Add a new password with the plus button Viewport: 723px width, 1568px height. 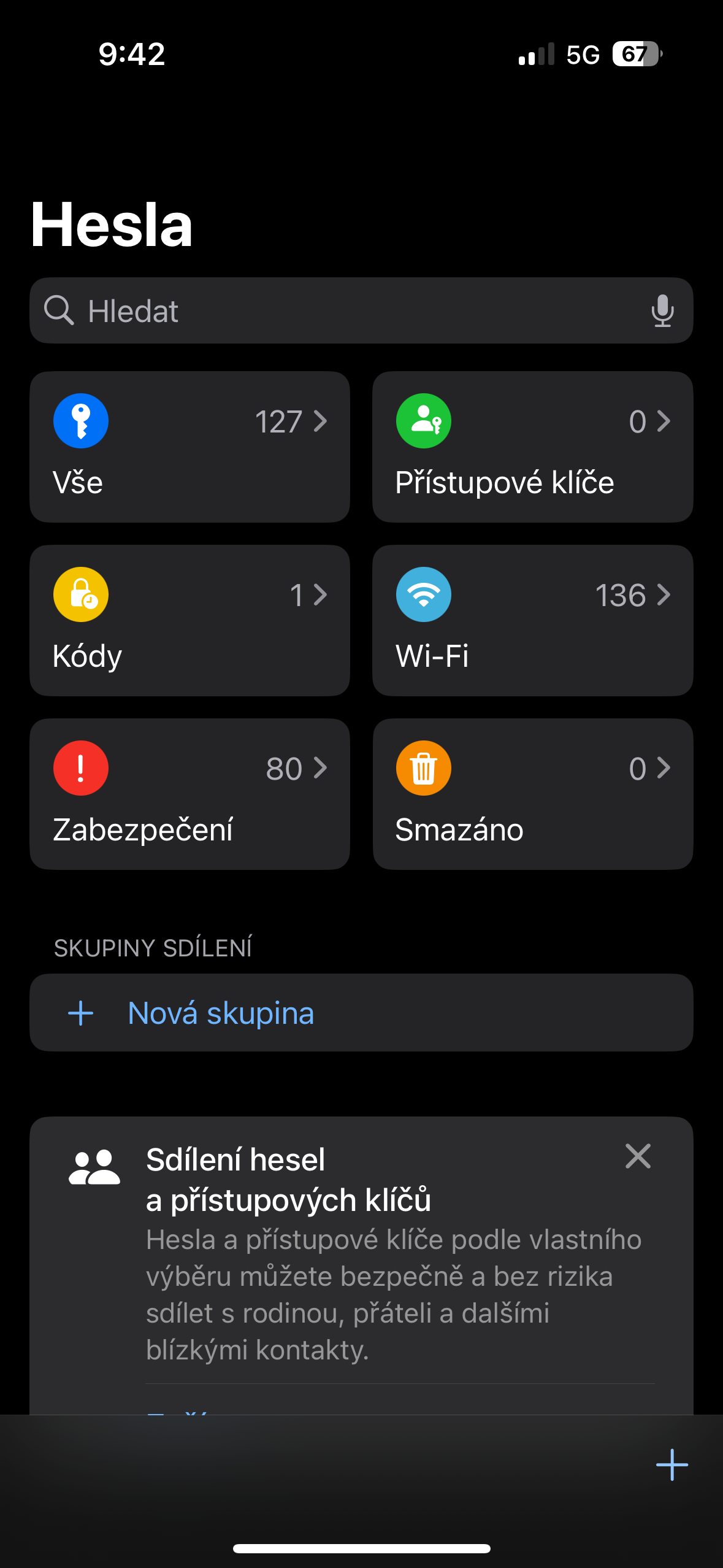click(x=671, y=1465)
